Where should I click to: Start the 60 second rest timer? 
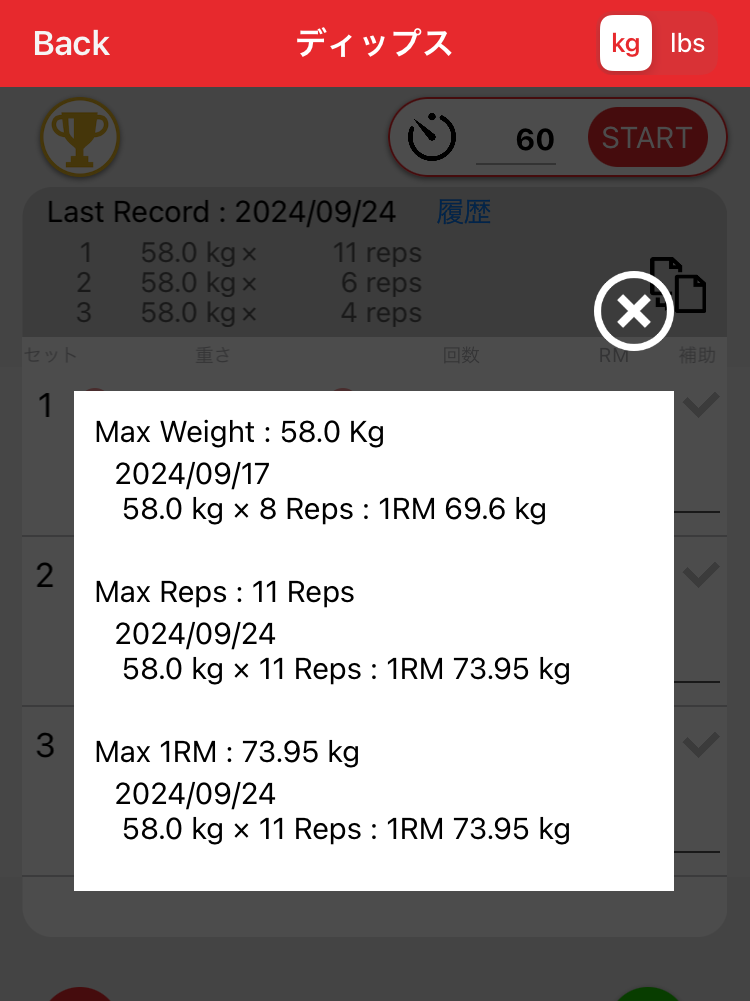(x=646, y=138)
